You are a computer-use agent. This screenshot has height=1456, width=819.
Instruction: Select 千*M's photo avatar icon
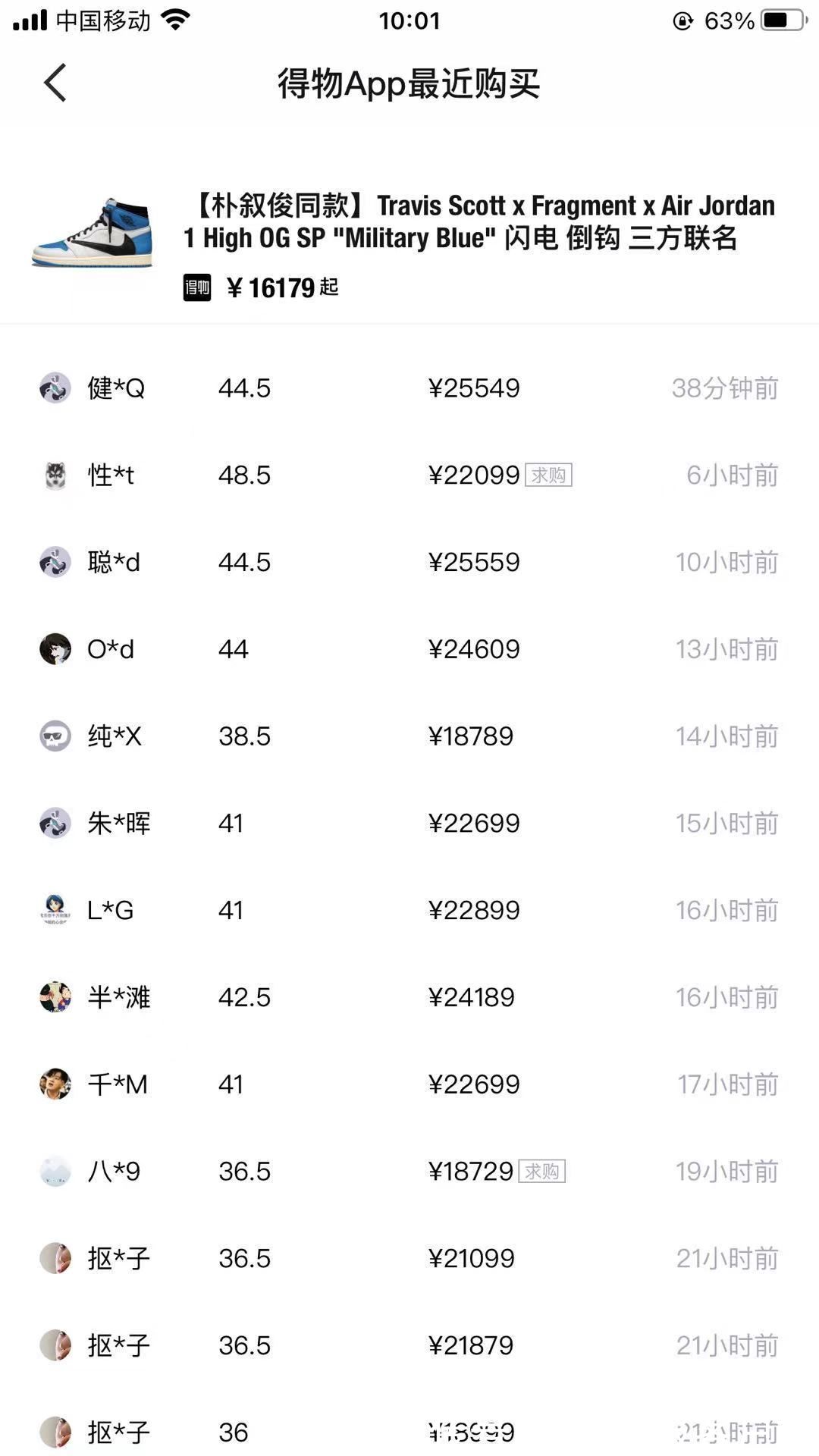[55, 1084]
